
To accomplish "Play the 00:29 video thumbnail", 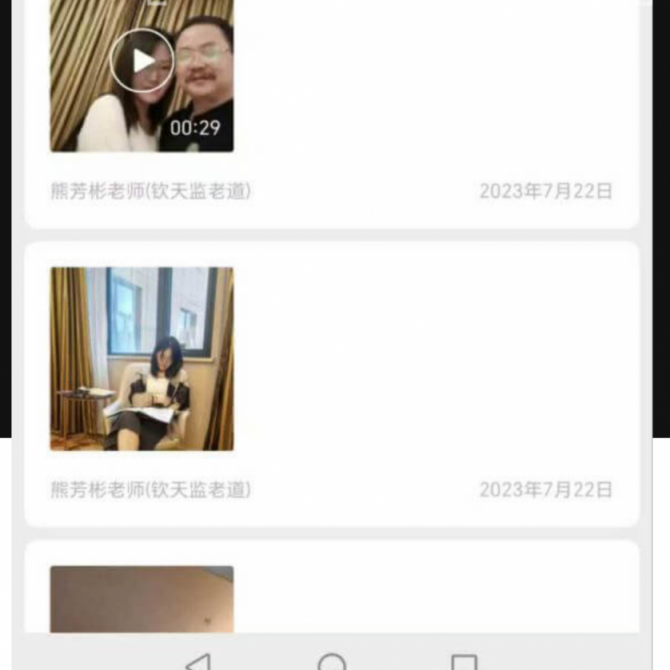I will tap(142, 62).
